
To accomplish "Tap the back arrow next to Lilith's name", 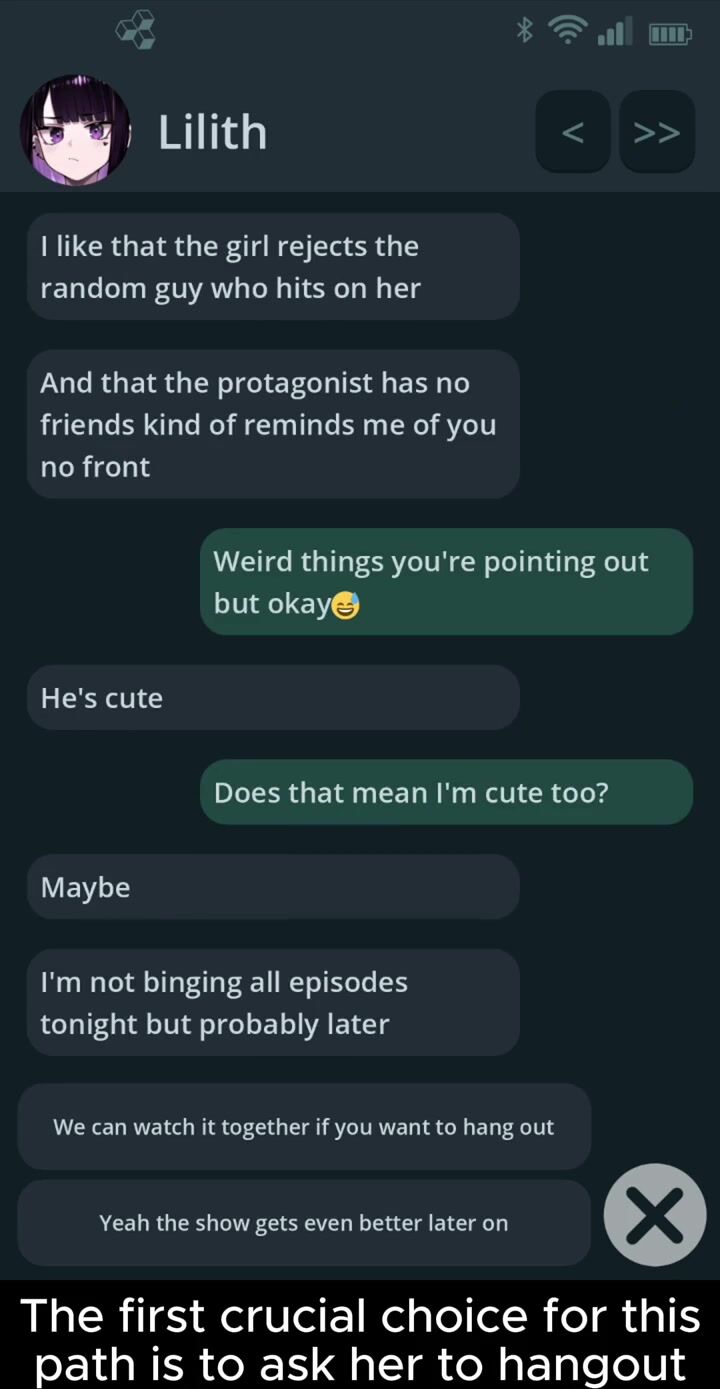I will [x=573, y=132].
